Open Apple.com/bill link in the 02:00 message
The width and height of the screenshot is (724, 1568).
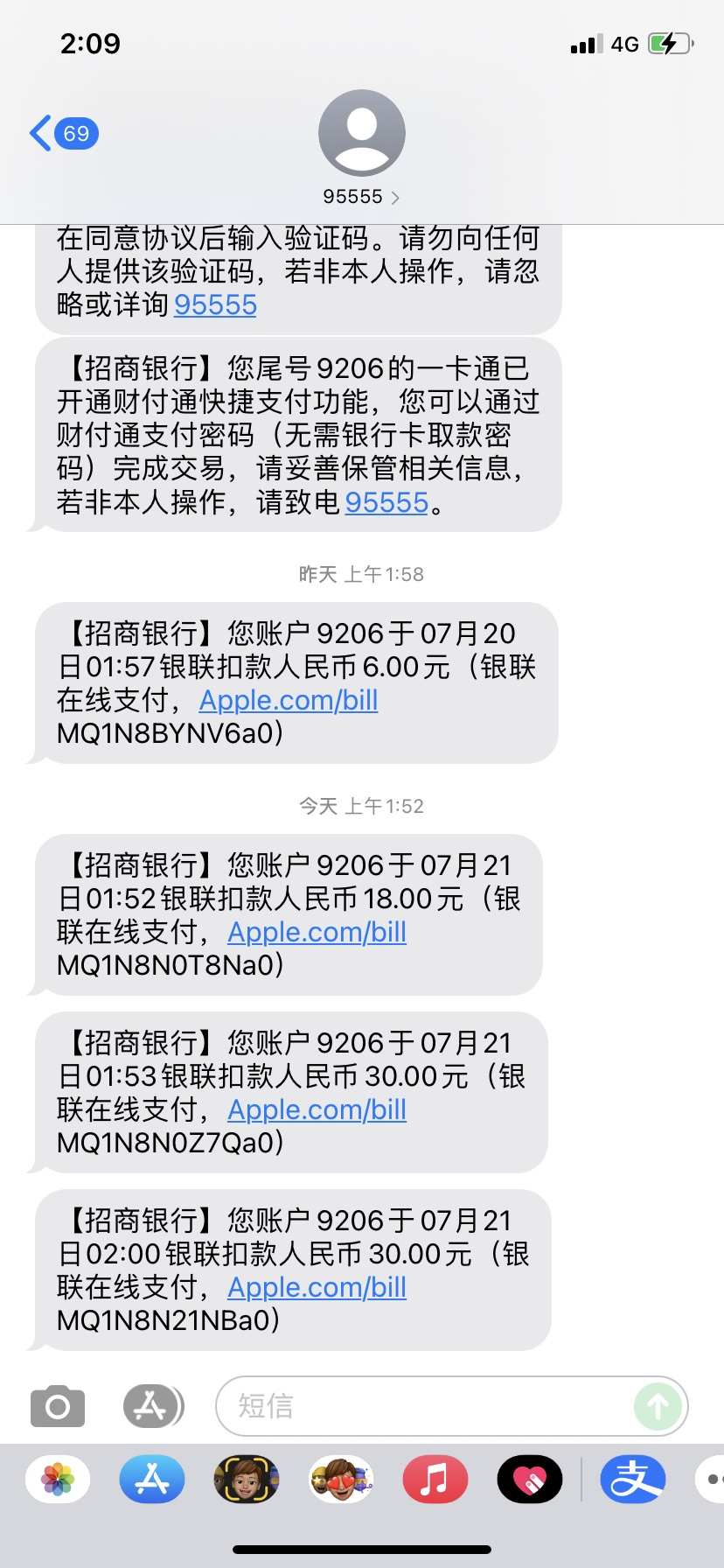[317, 1287]
